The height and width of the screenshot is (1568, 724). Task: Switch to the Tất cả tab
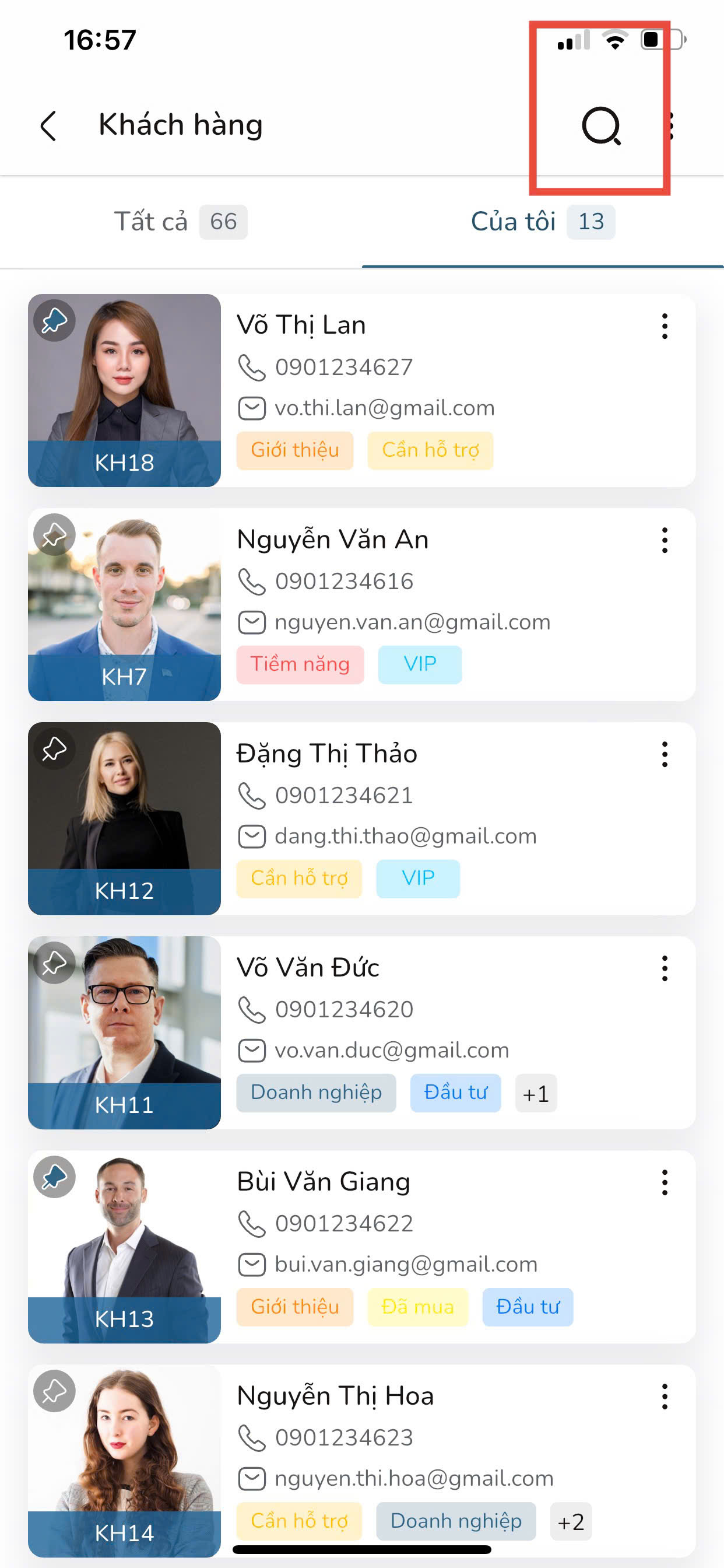180,222
